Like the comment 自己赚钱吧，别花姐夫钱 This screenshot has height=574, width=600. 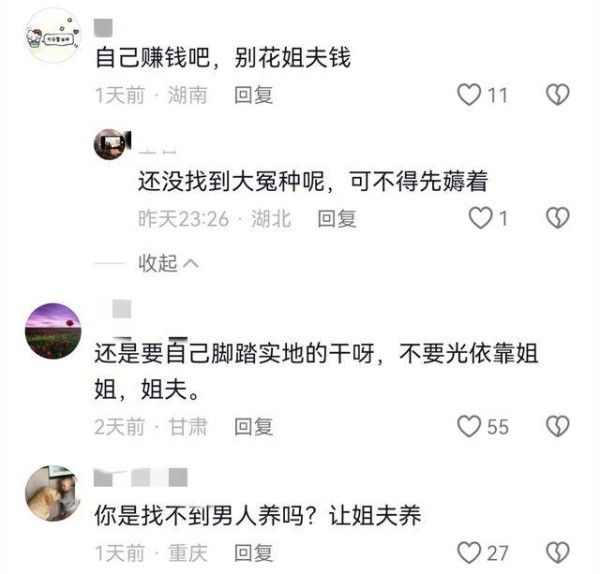(x=469, y=96)
